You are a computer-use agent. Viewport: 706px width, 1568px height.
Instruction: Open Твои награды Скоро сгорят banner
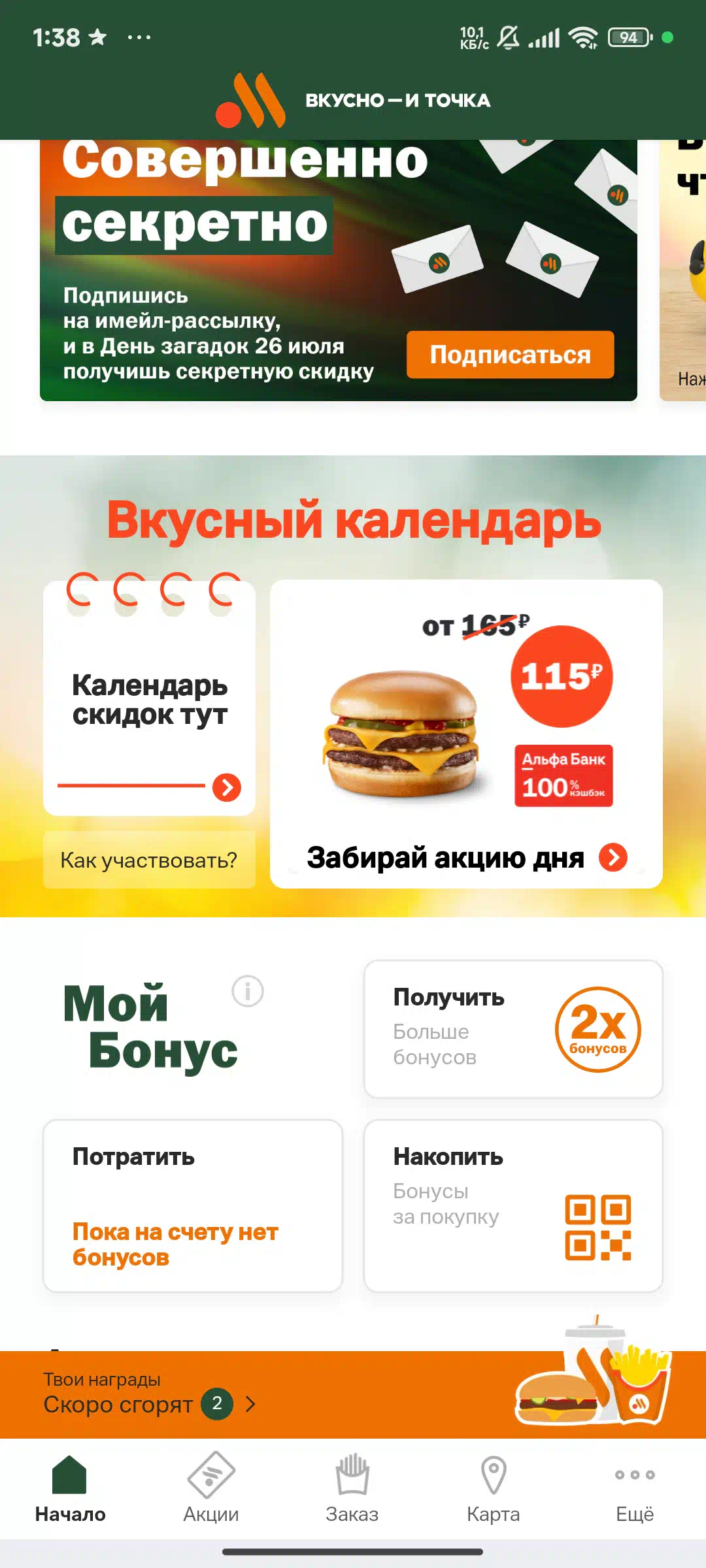[353, 1394]
